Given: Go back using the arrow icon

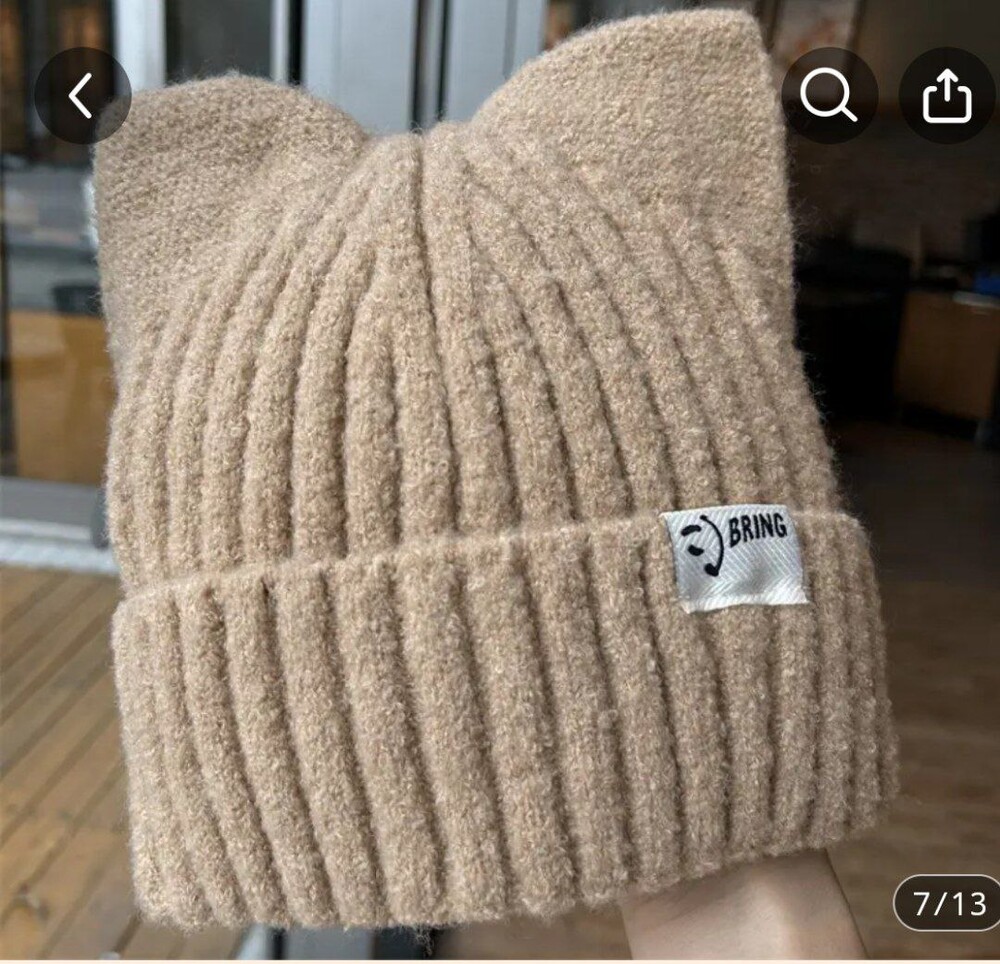Looking at the screenshot, I should tap(82, 96).
